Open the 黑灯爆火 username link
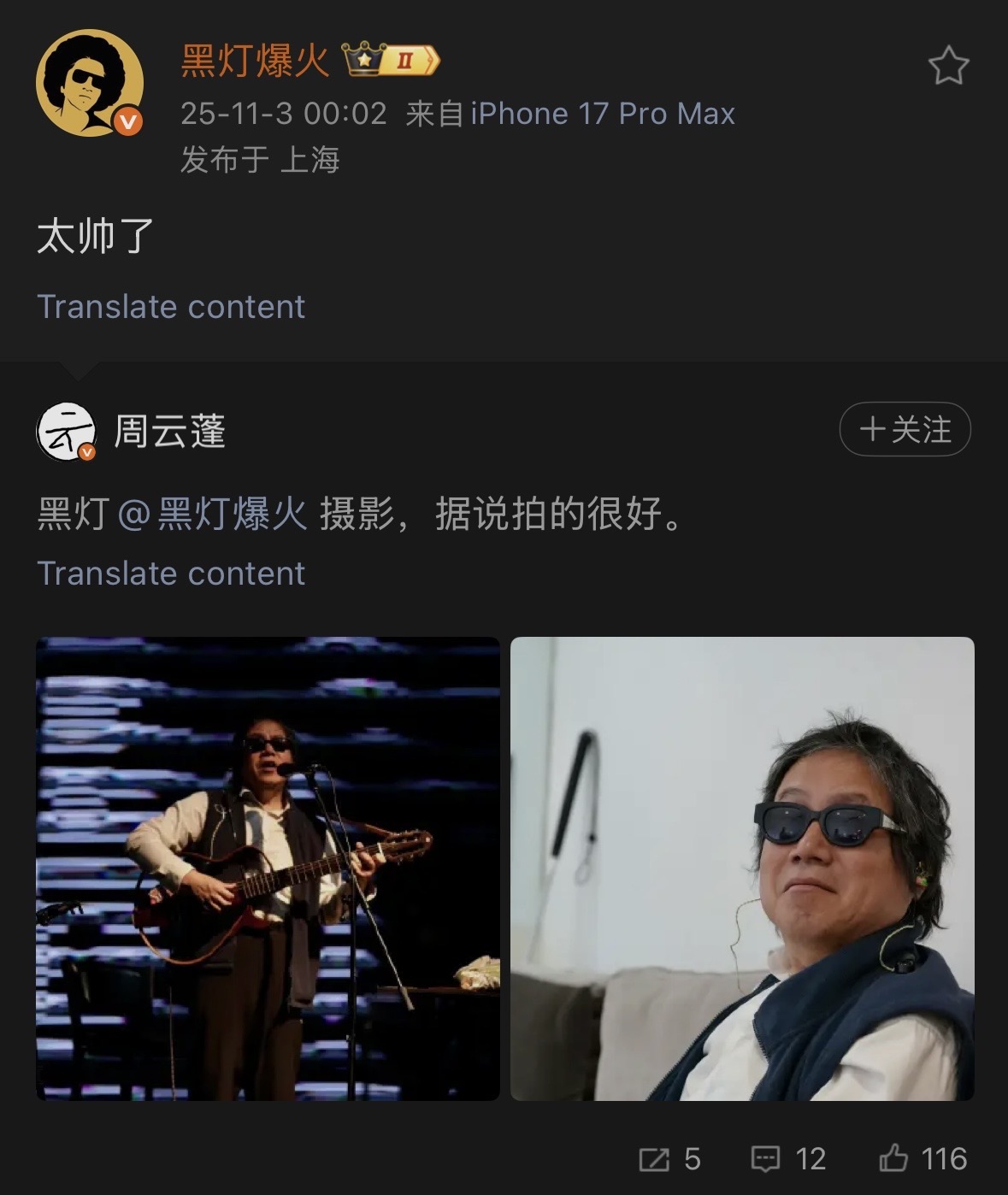Image resolution: width=1008 pixels, height=1195 pixels. click(255, 62)
